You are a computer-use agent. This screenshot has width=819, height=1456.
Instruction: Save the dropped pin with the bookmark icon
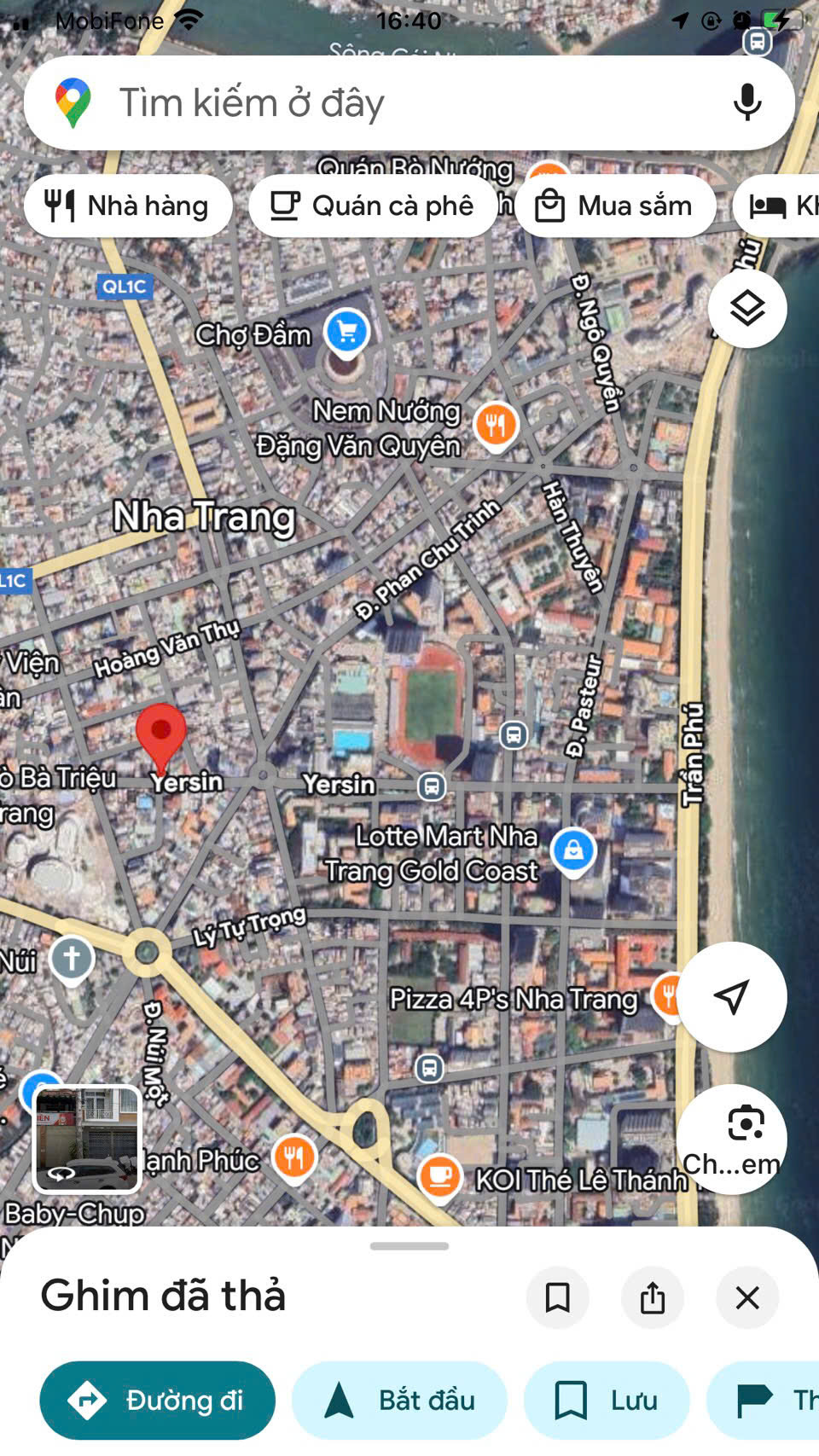point(558,1297)
